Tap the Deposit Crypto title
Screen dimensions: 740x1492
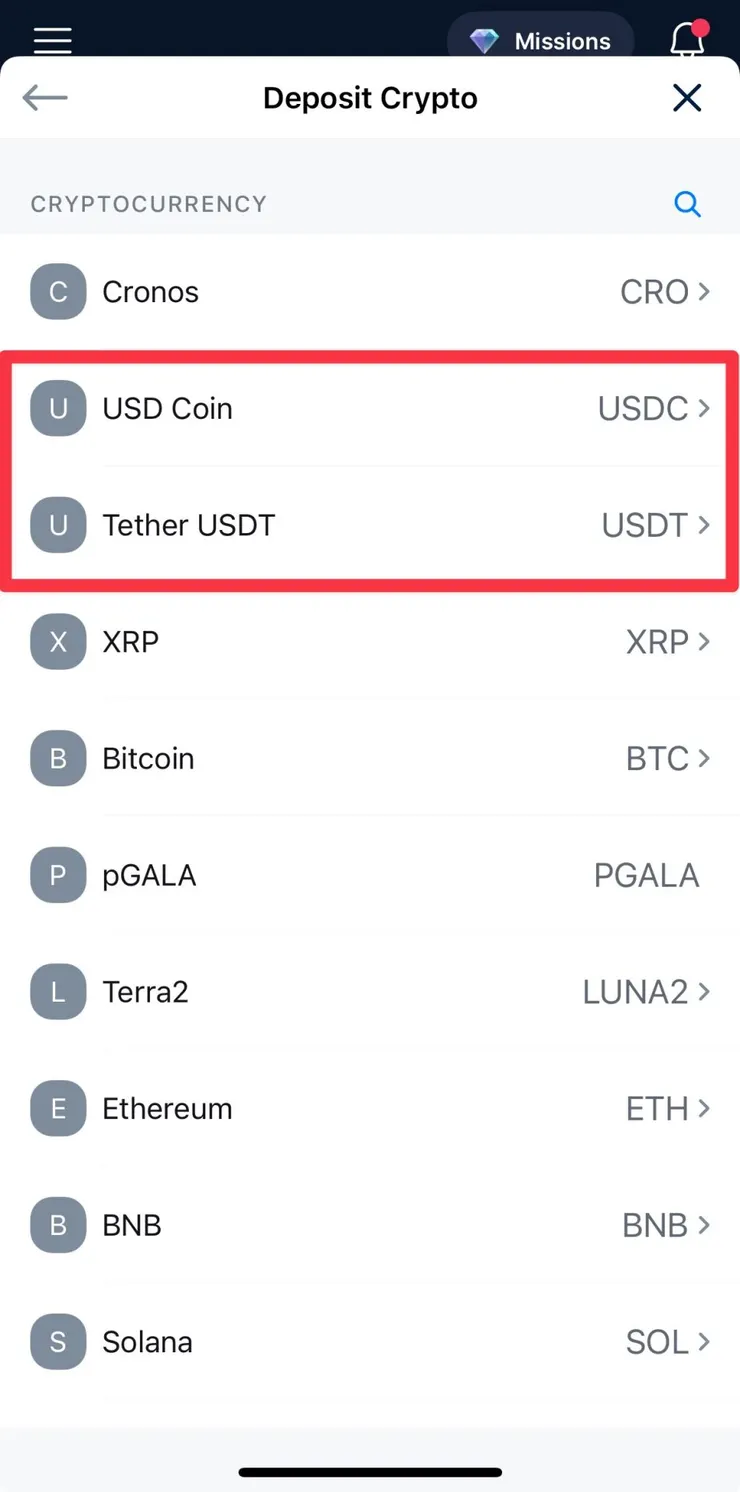click(370, 97)
